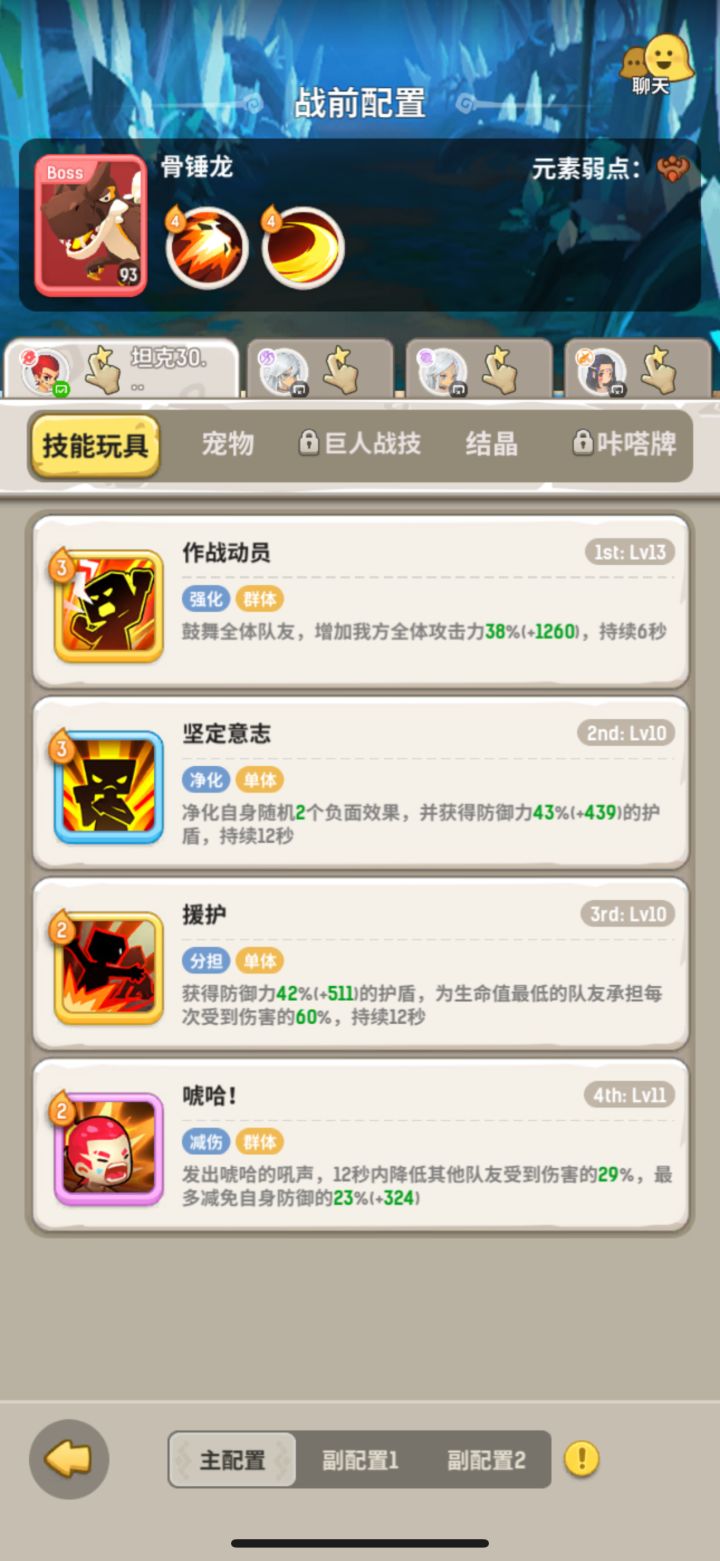720x1561 pixels.
Task: Select the 坚定意志 skill icon
Action: [x=106, y=785]
